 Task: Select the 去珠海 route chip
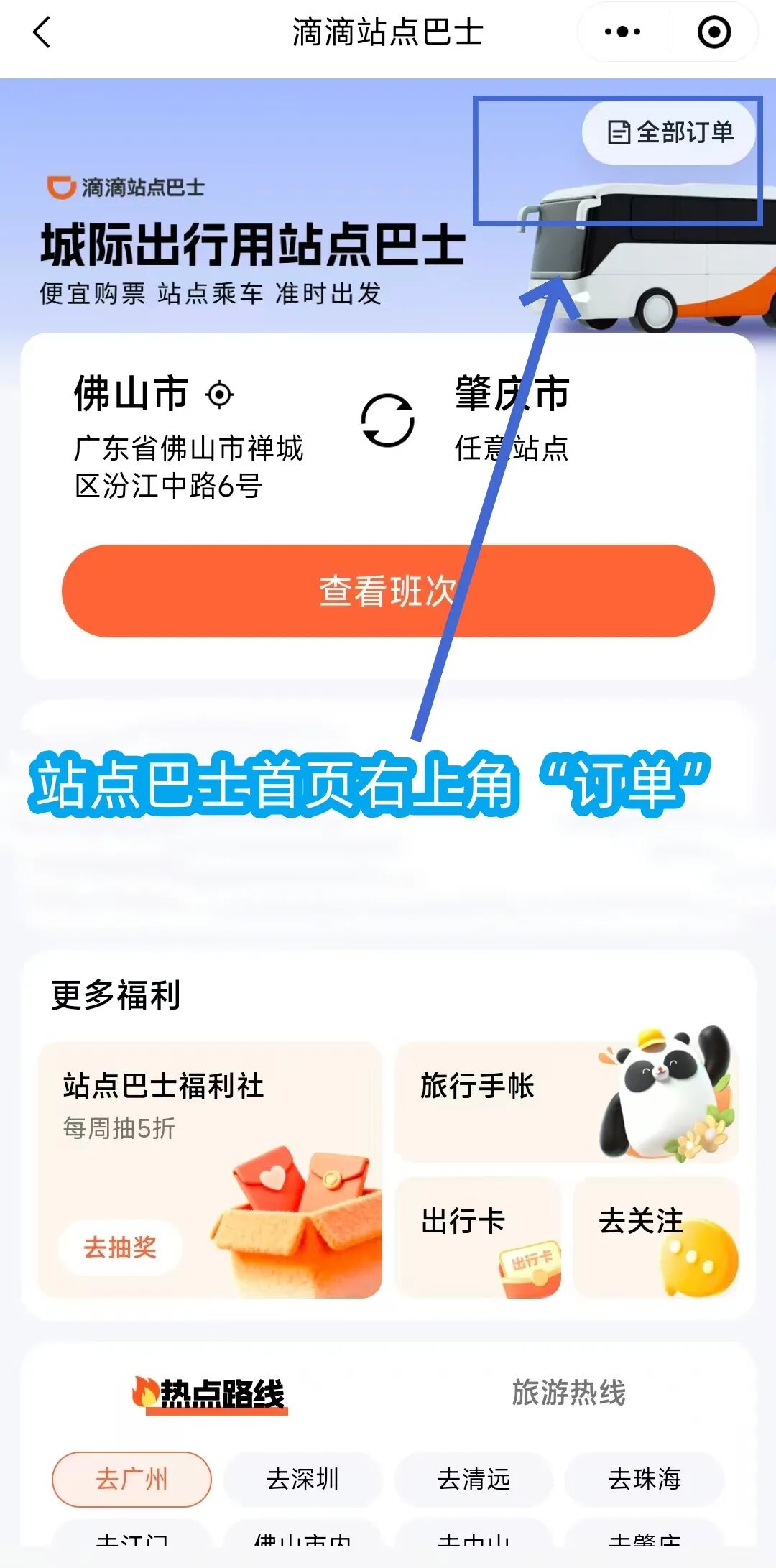click(645, 1479)
